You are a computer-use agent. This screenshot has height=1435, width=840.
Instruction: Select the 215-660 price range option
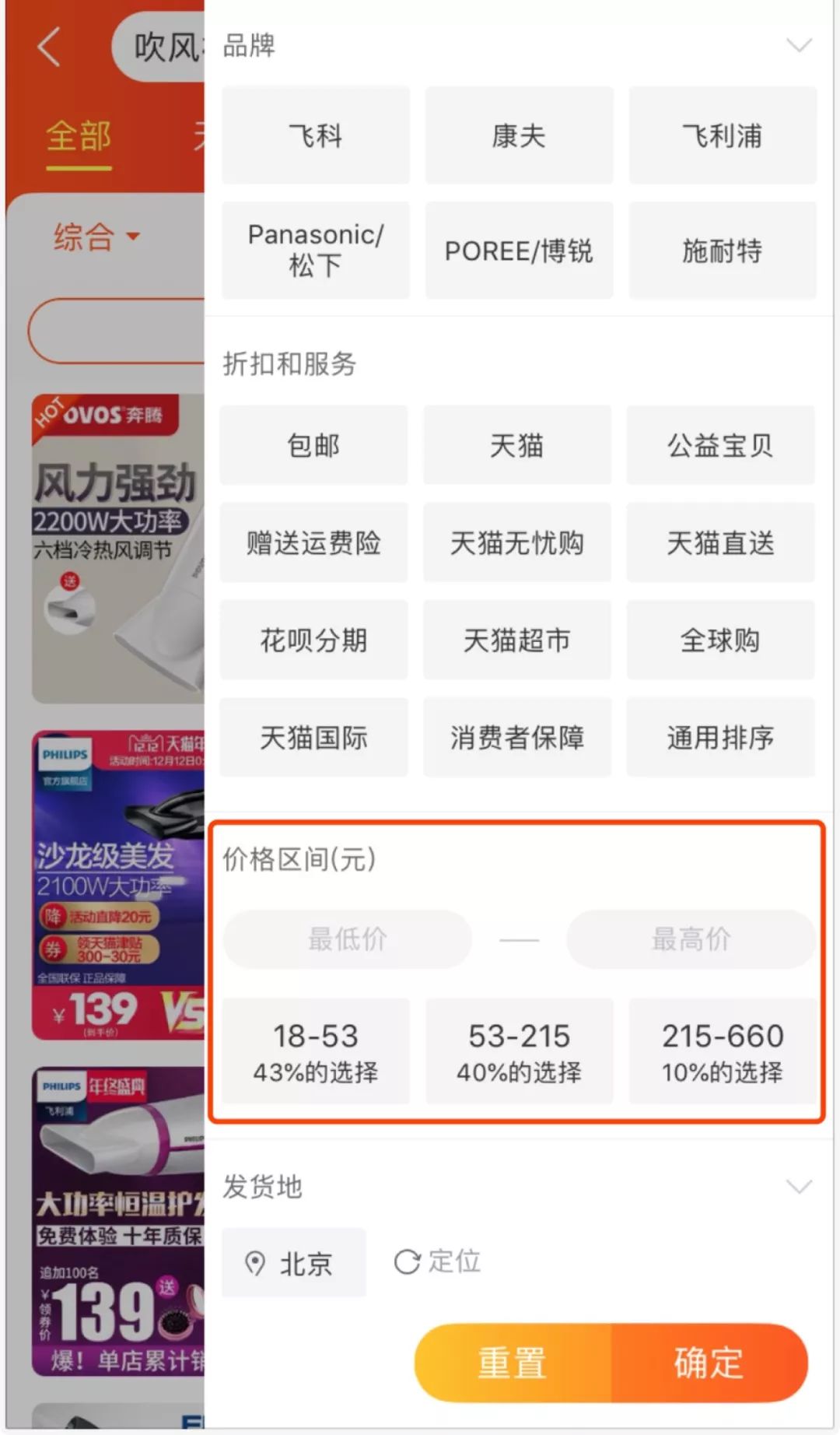pyautogui.click(x=722, y=1051)
